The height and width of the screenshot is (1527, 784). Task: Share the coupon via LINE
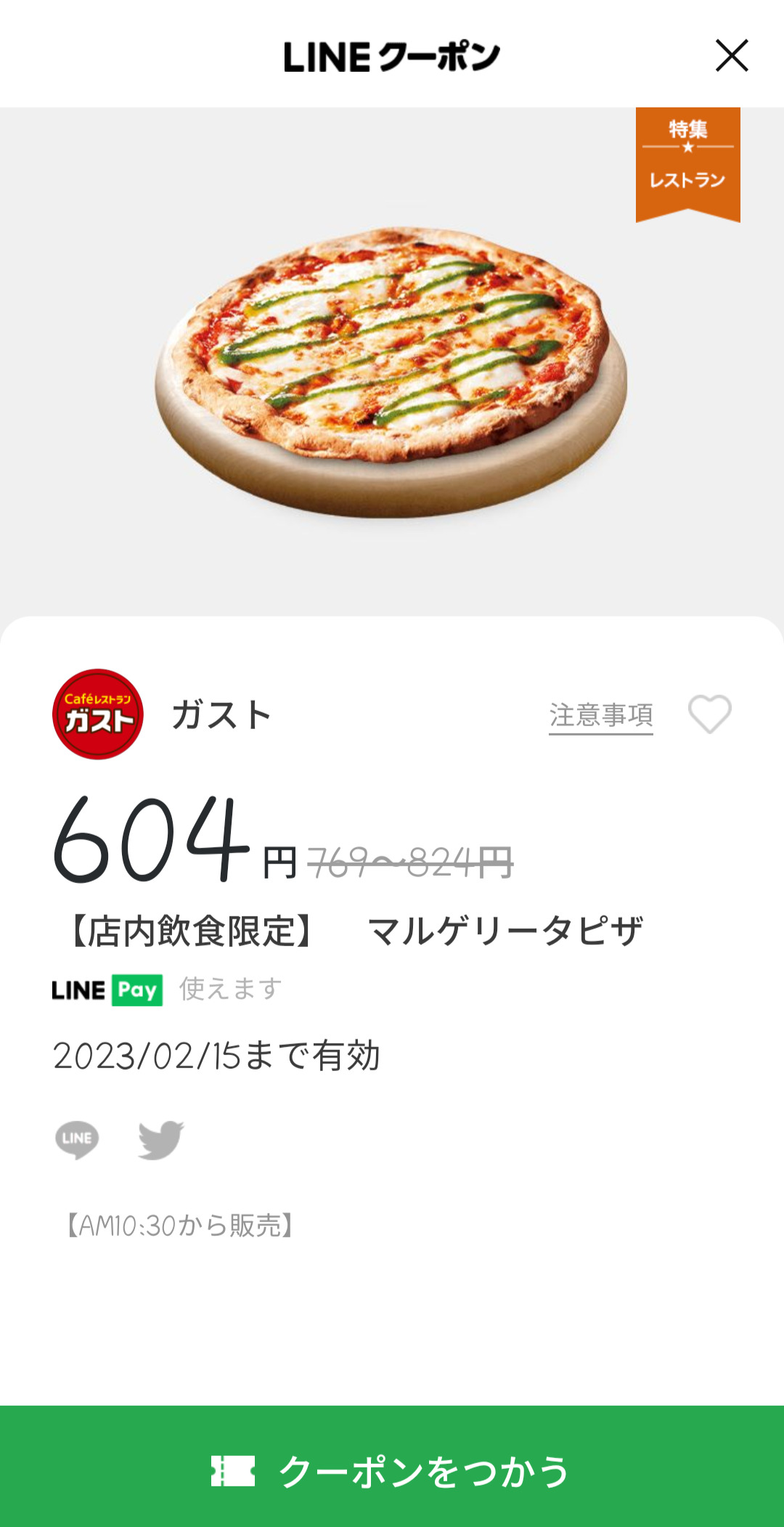[x=77, y=1139]
